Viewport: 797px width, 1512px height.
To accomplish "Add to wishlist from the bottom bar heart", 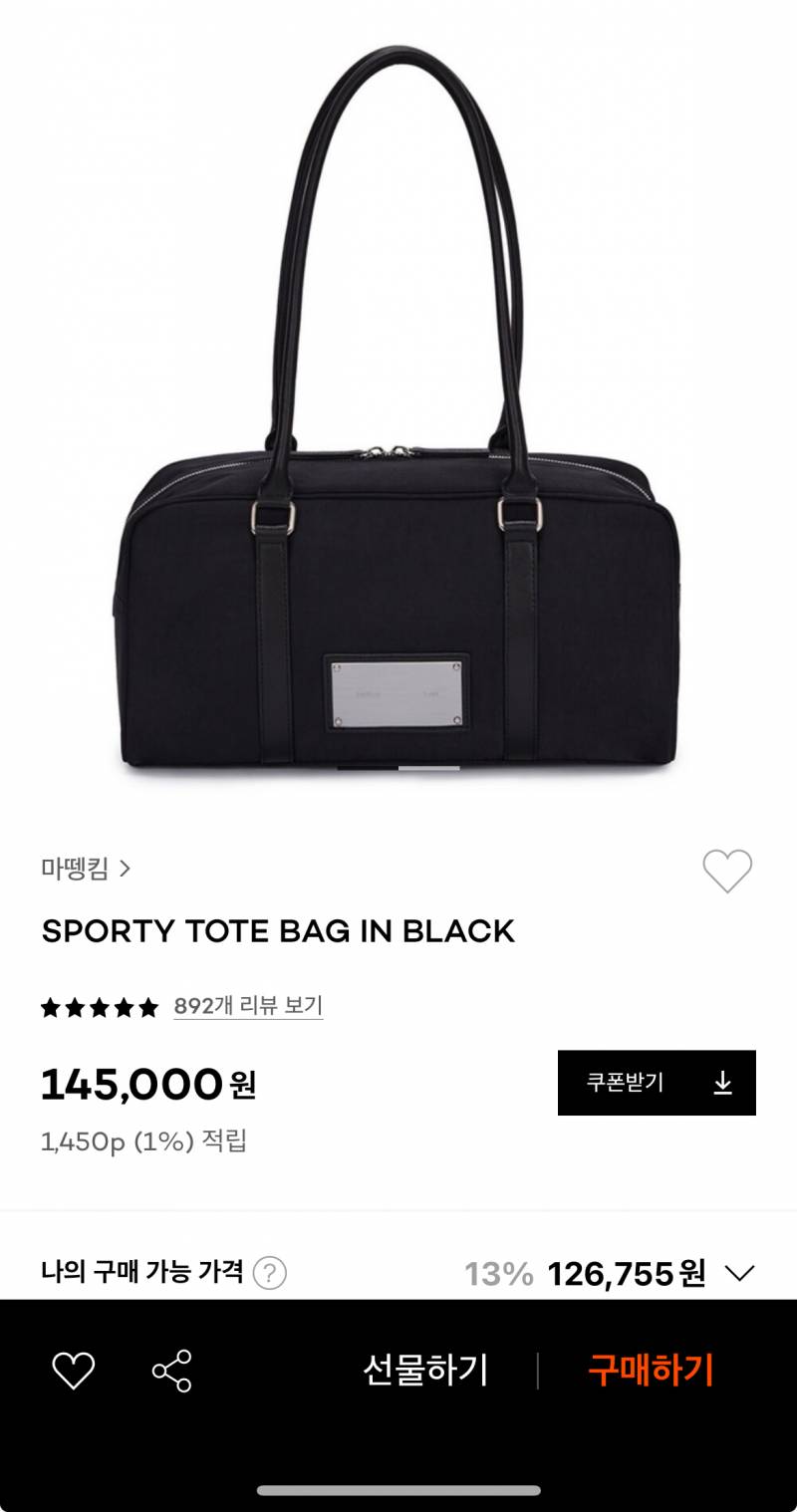I will coord(73,1371).
